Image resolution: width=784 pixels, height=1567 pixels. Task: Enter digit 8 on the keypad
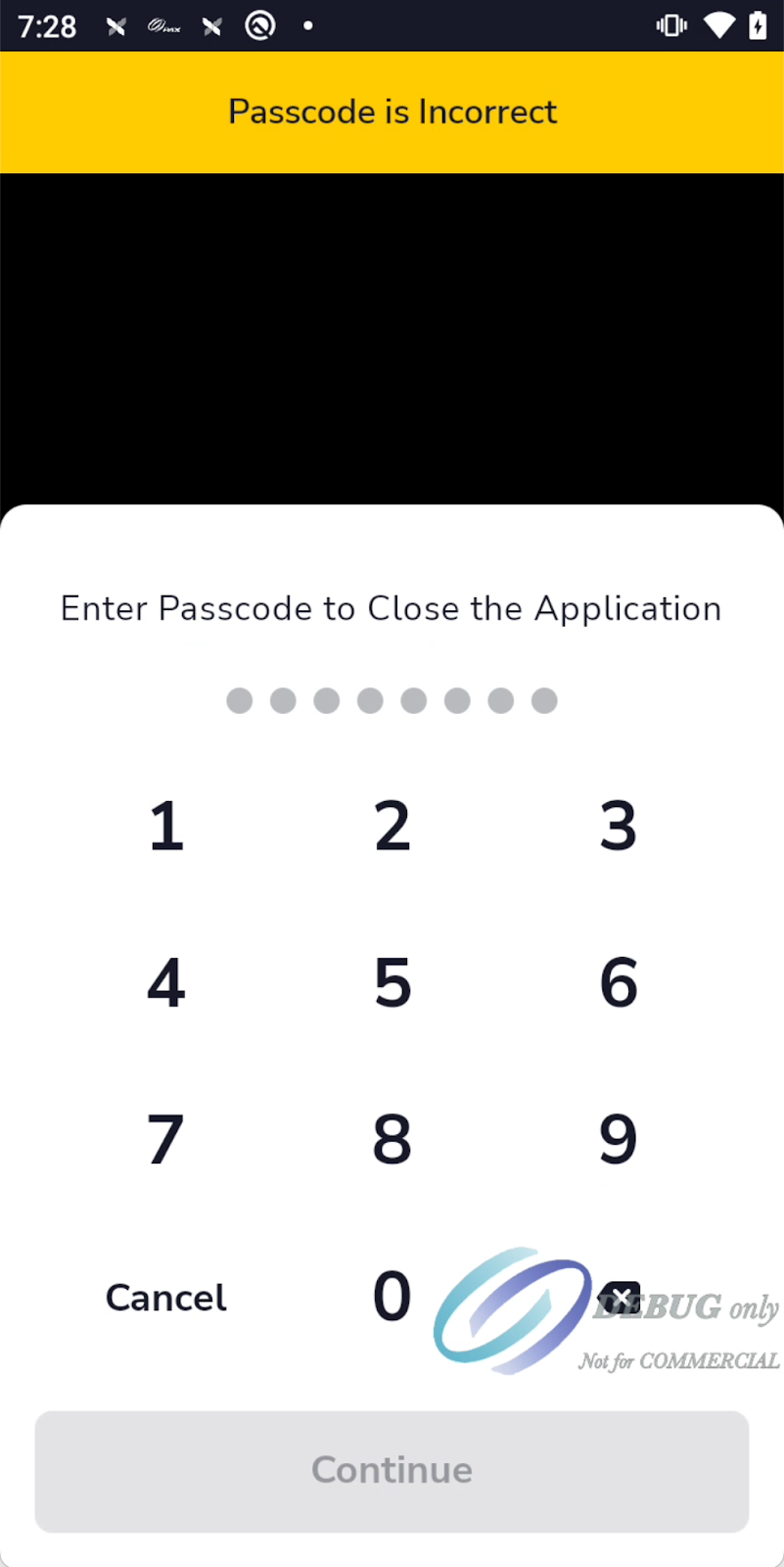pyautogui.click(x=392, y=1139)
